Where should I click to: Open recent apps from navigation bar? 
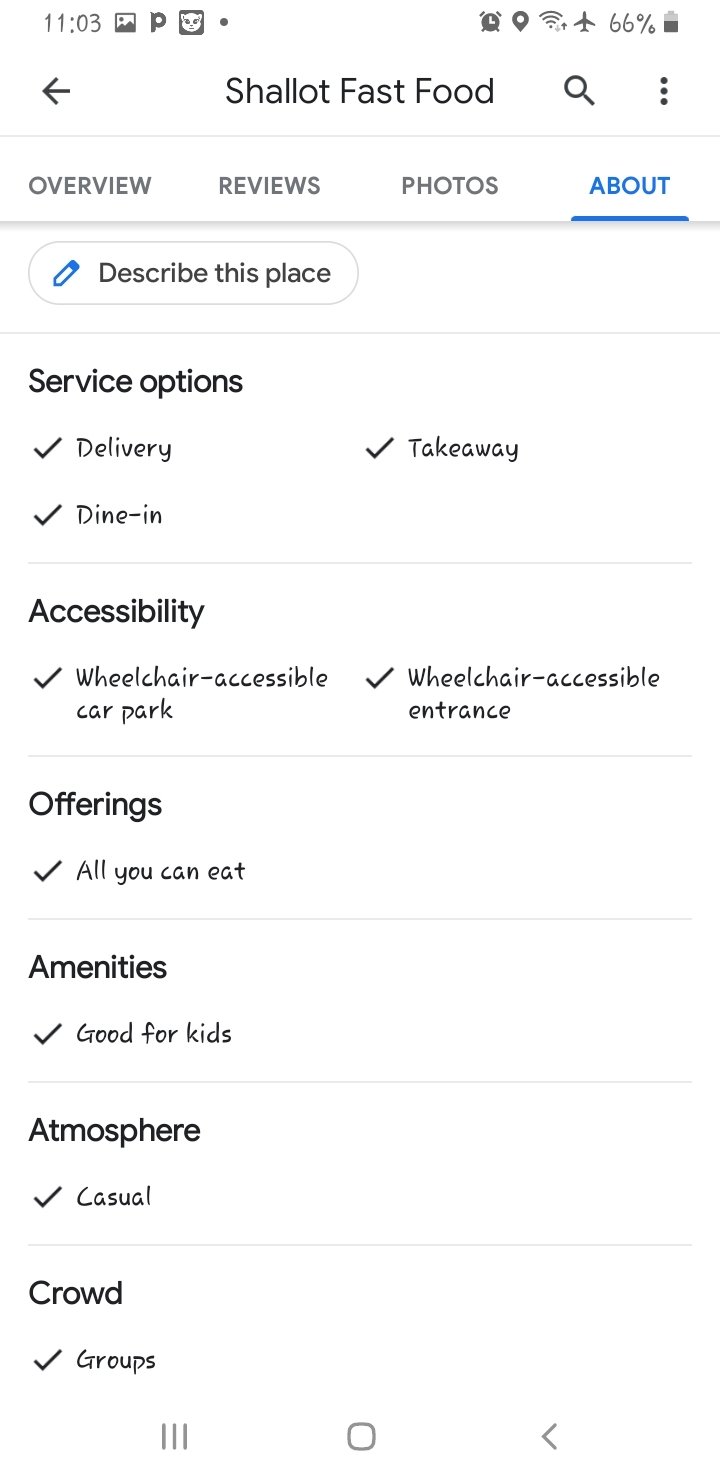tap(175, 1436)
